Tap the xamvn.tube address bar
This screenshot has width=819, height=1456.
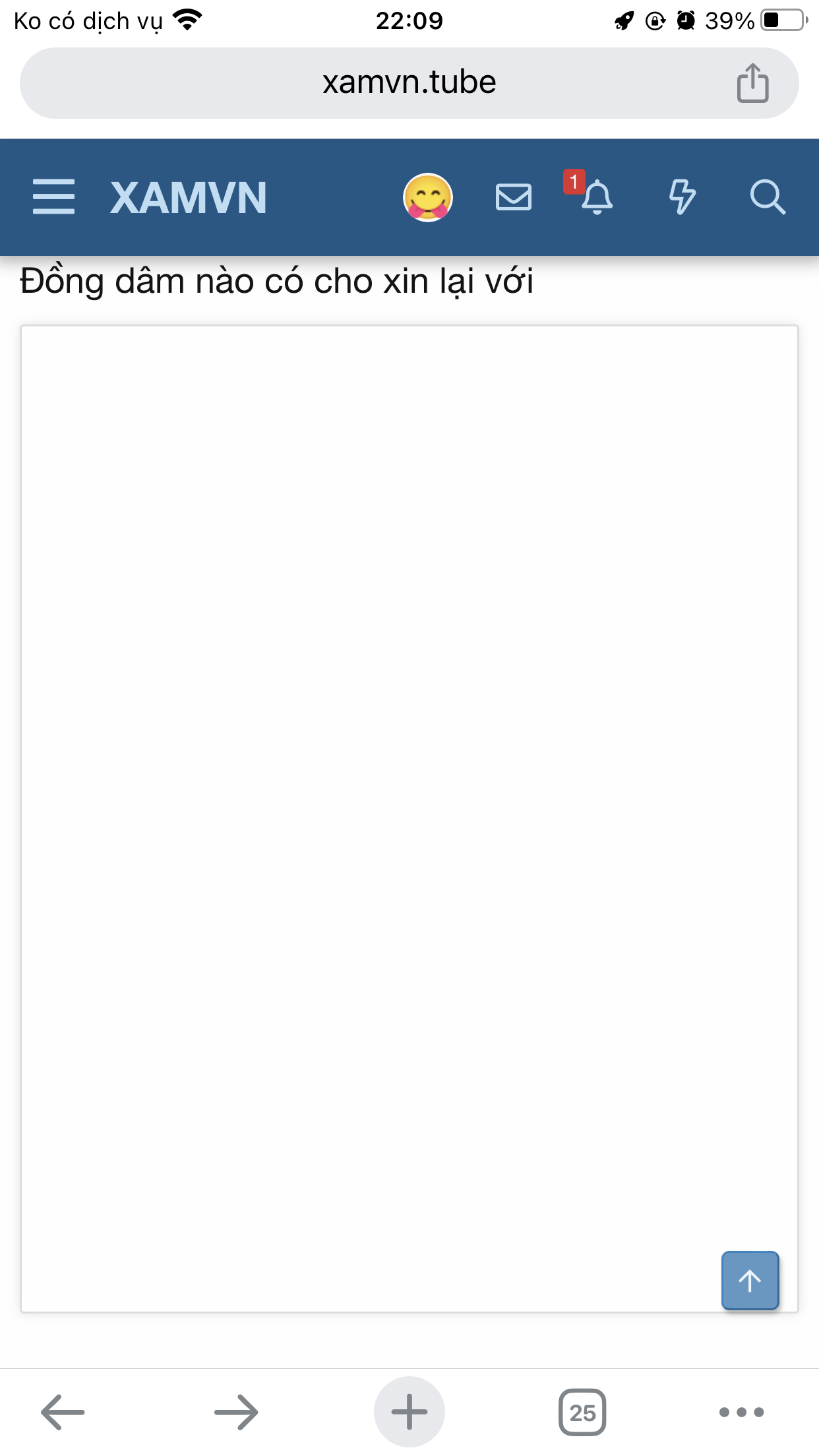click(x=409, y=83)
